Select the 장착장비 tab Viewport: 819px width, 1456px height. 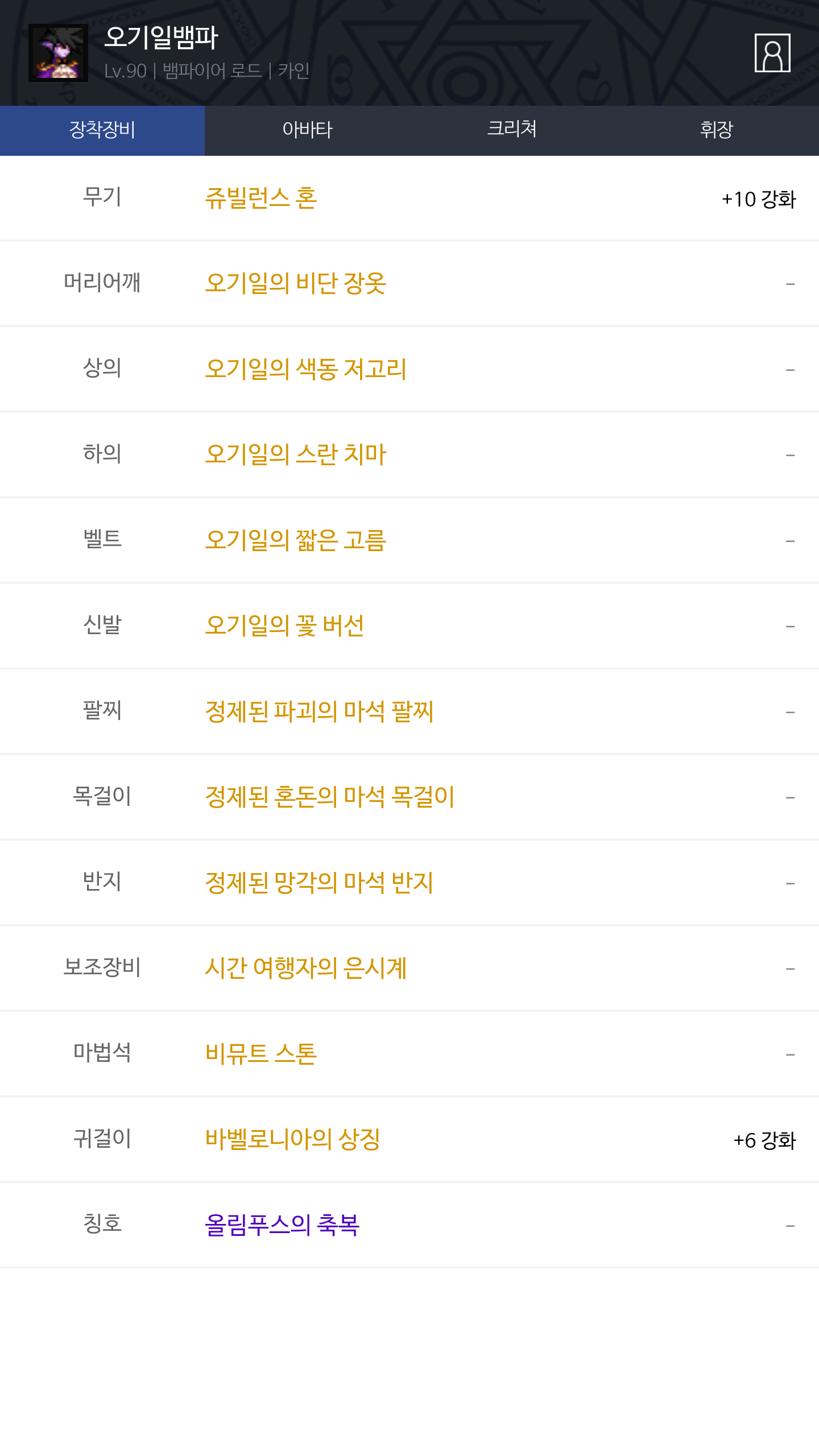[x=102, y=130]
